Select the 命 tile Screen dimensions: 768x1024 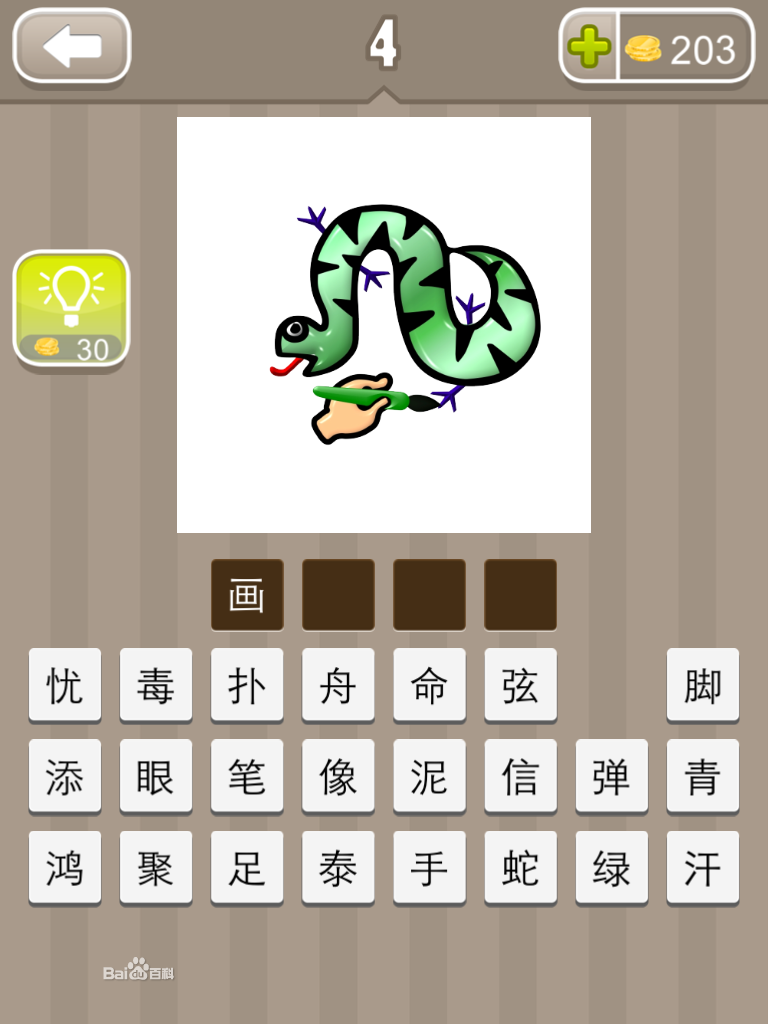point(429,685)
